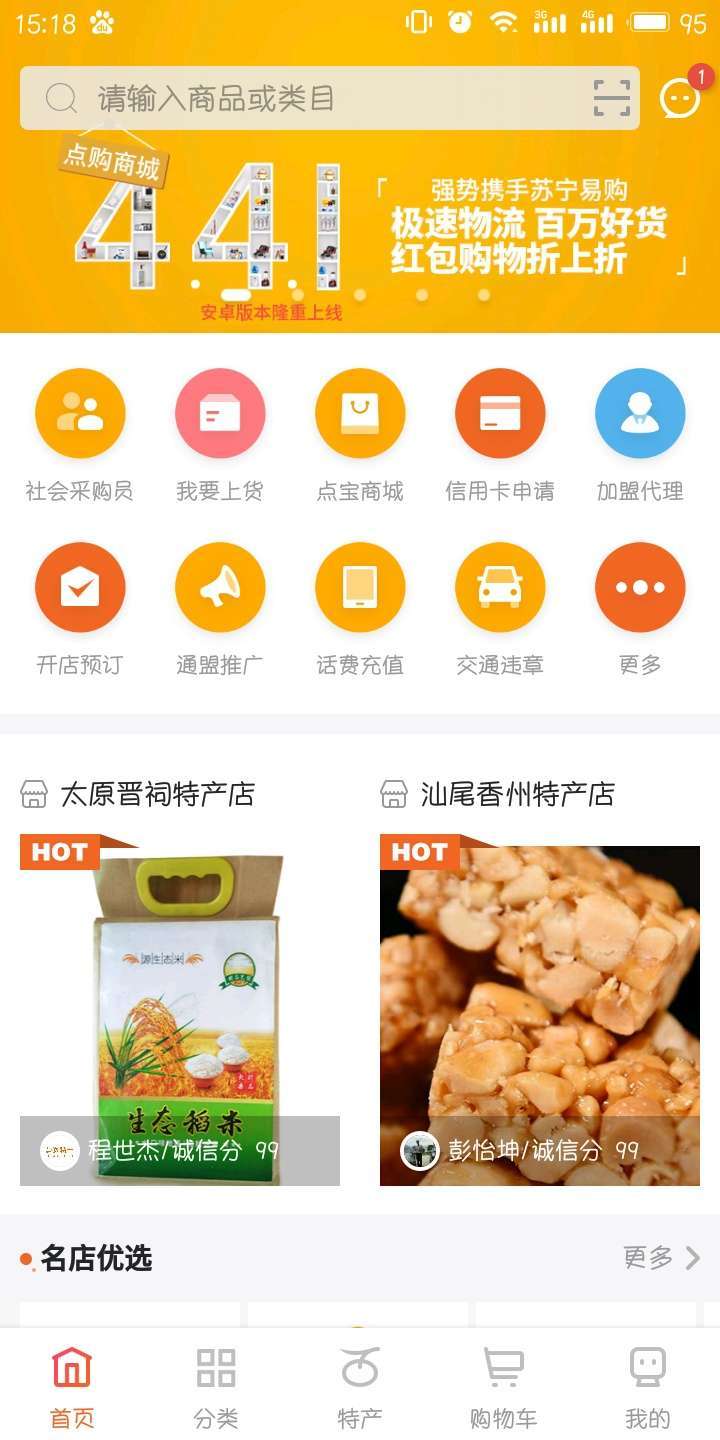The image size is (720, 1440).
Task: Tap 加盟代理
Action: point(640,414)
